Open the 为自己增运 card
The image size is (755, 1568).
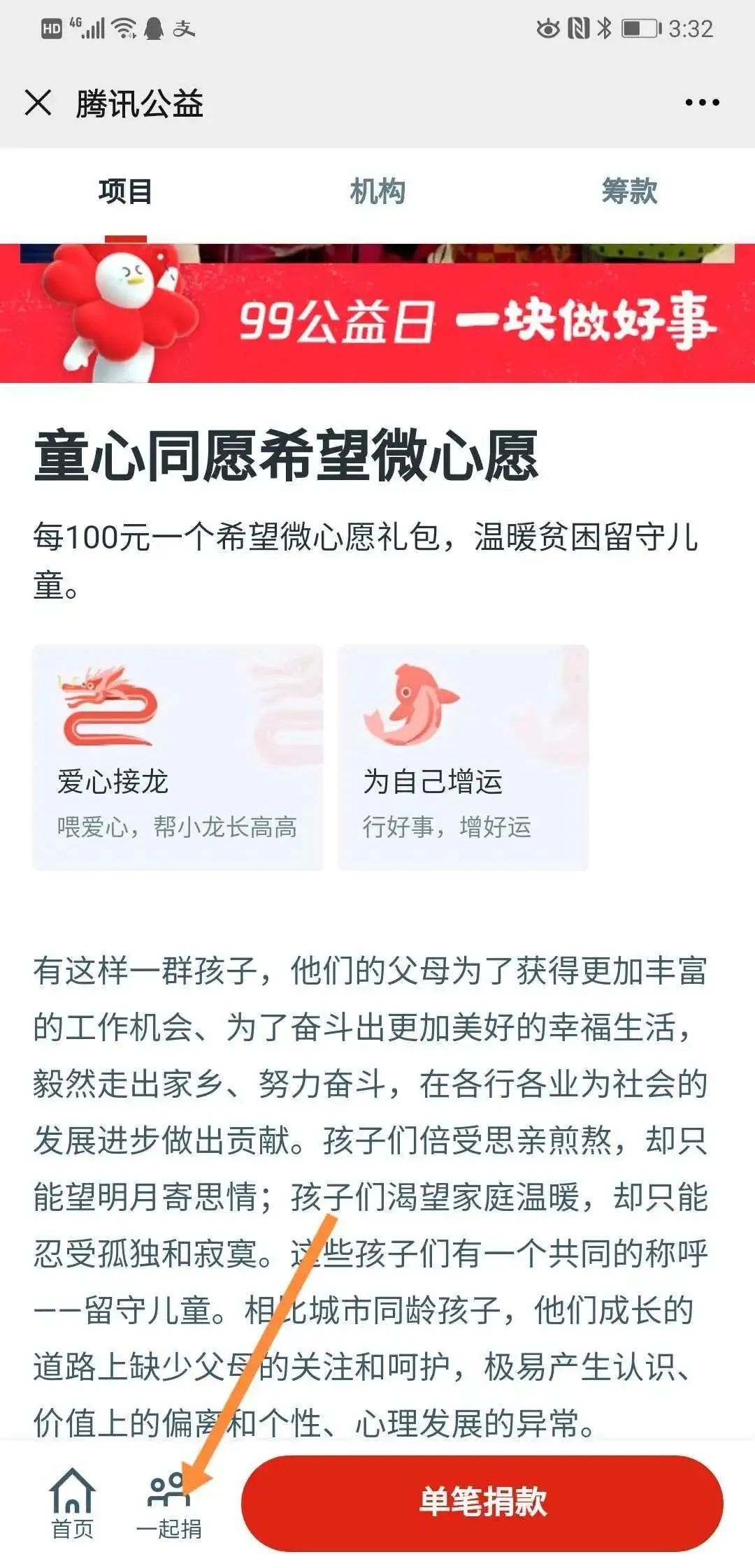pos(463,757)
